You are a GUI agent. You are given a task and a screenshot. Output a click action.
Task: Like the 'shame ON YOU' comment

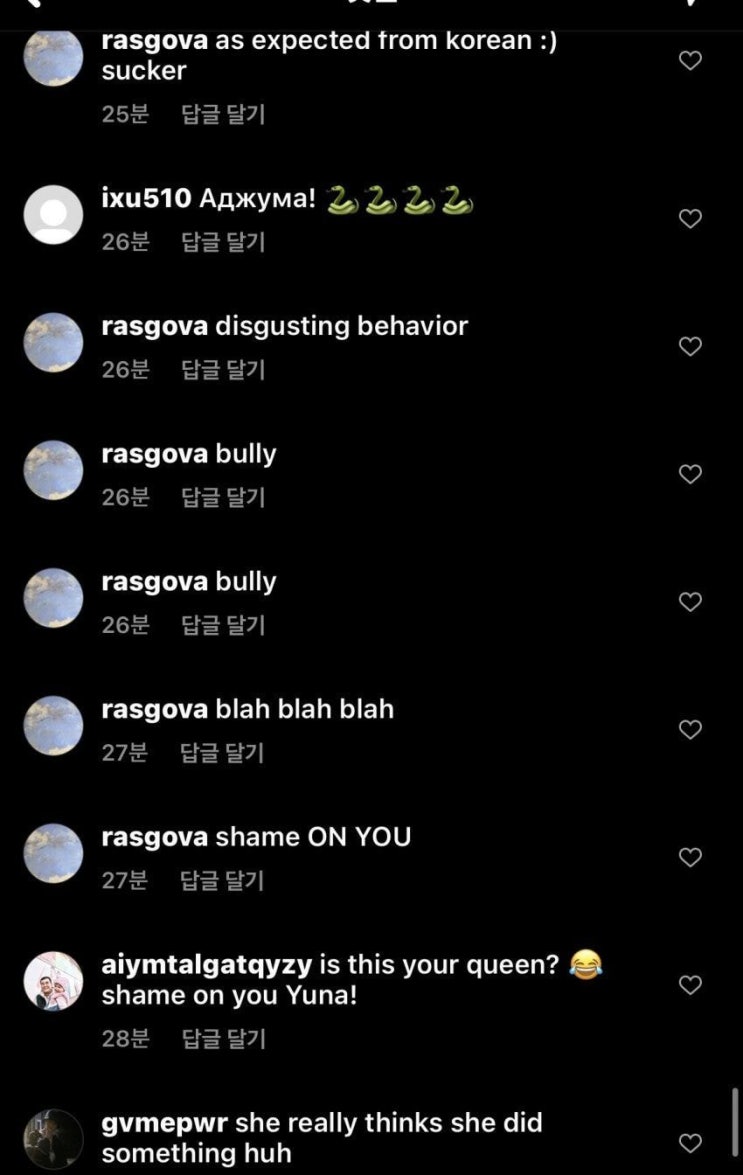point(690,857)
